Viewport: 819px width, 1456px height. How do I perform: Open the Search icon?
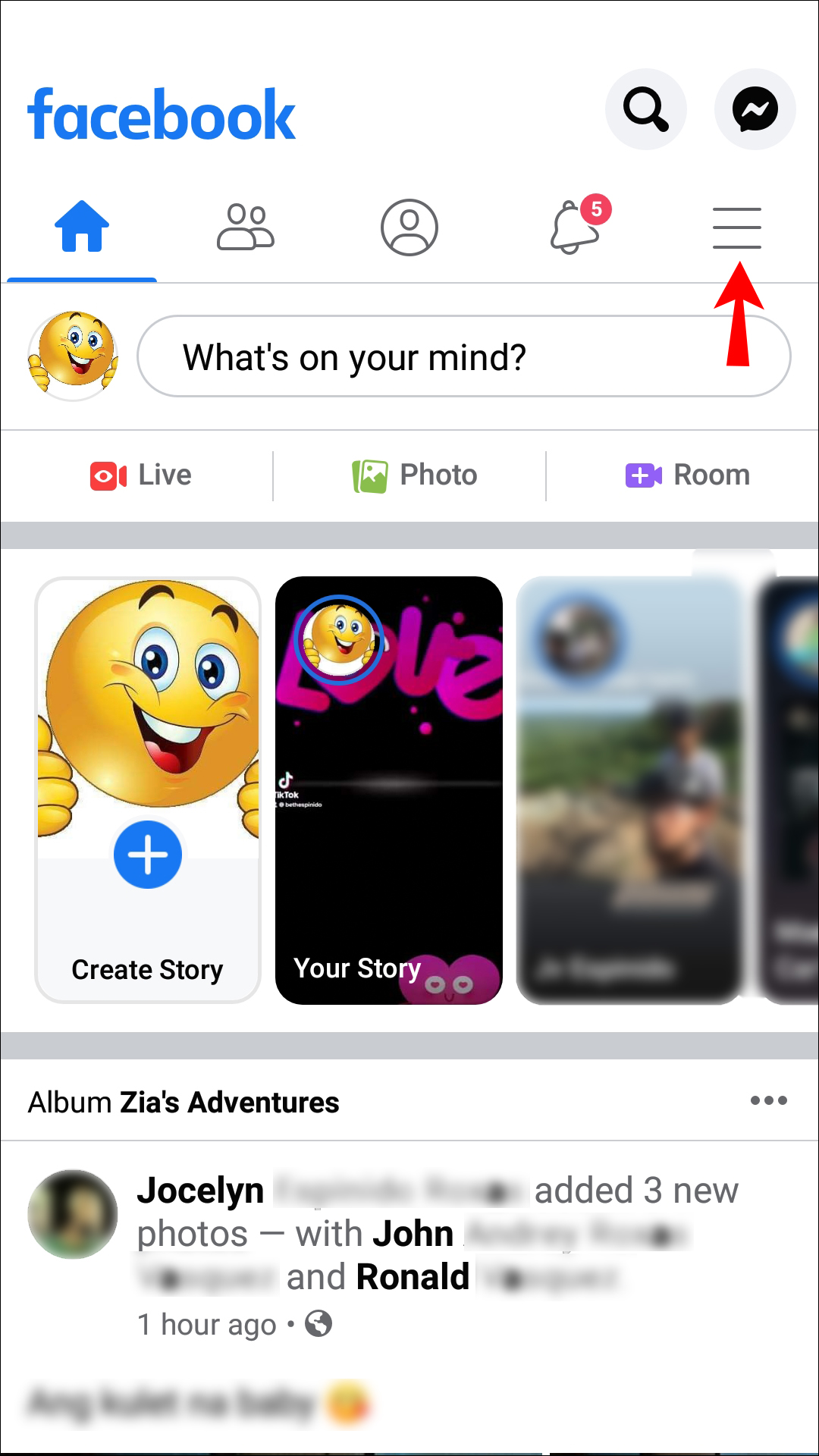coord(646,109)
